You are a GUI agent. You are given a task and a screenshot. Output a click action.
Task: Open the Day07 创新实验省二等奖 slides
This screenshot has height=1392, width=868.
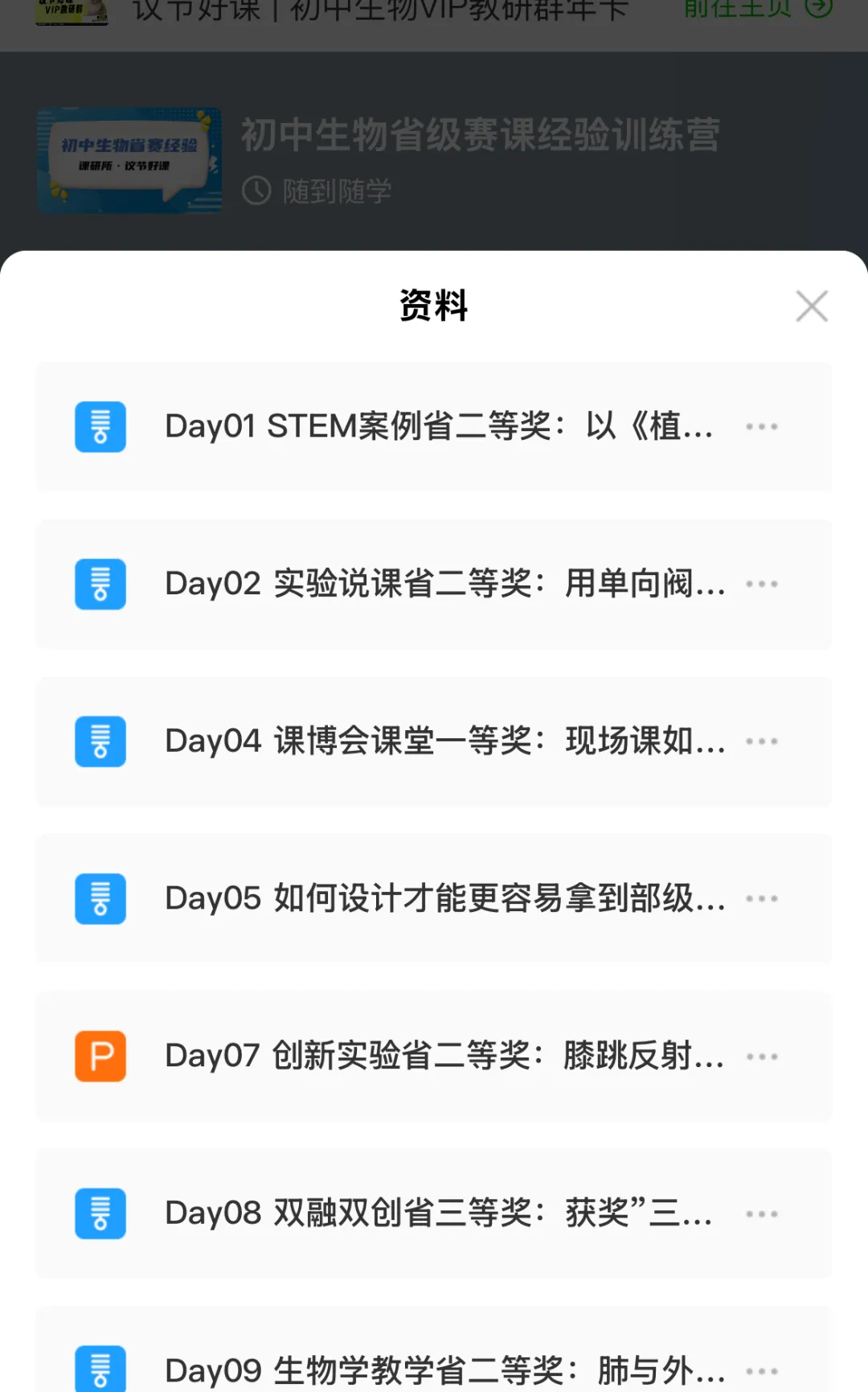click(444, 1056)
